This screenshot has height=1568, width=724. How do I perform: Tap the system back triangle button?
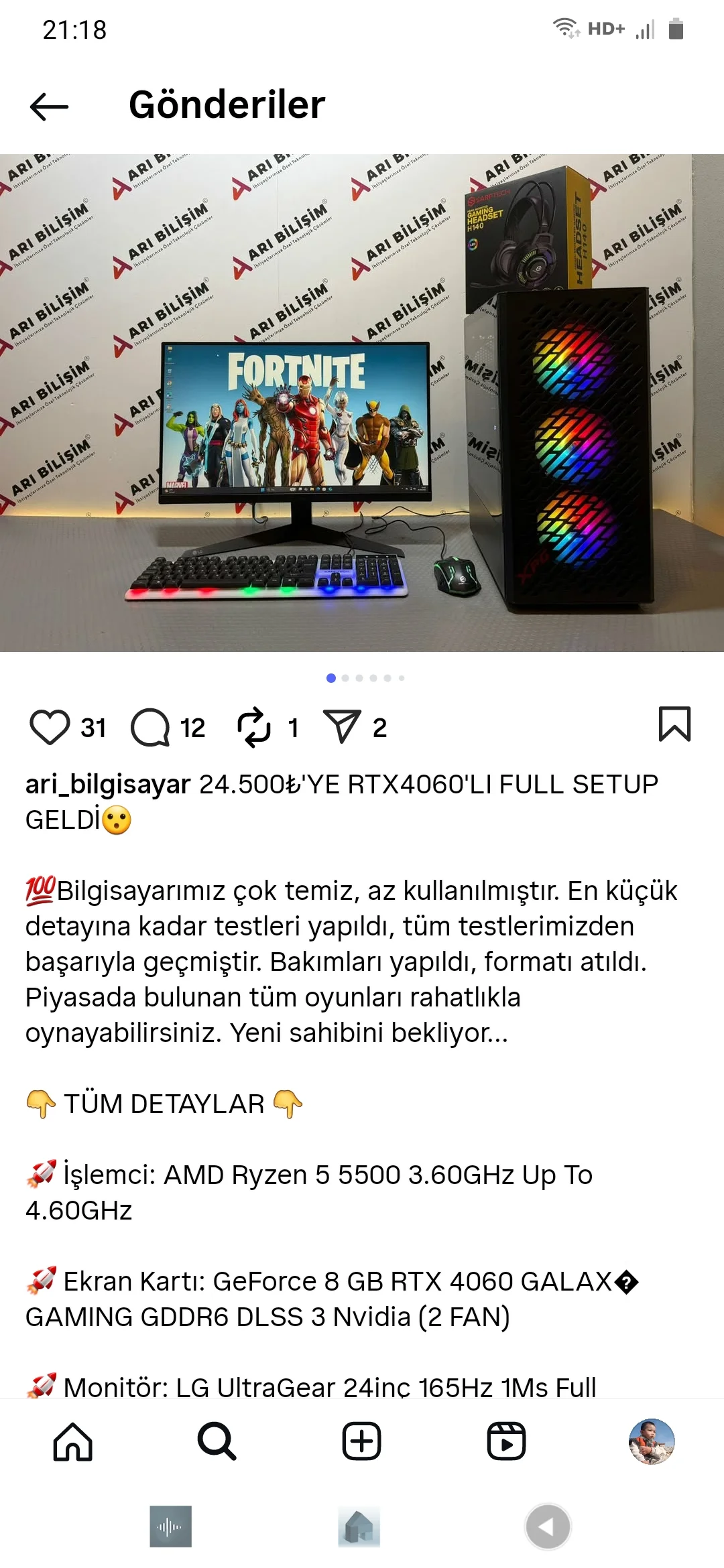[547, 1527]
